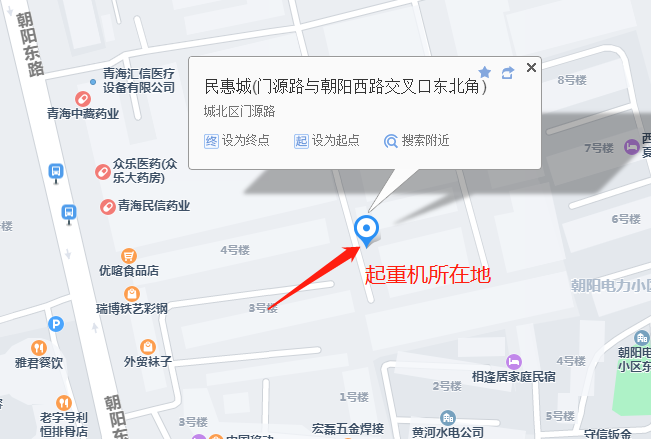Select the blue location pin marker
Screen dimensions: 651x439
368,230
